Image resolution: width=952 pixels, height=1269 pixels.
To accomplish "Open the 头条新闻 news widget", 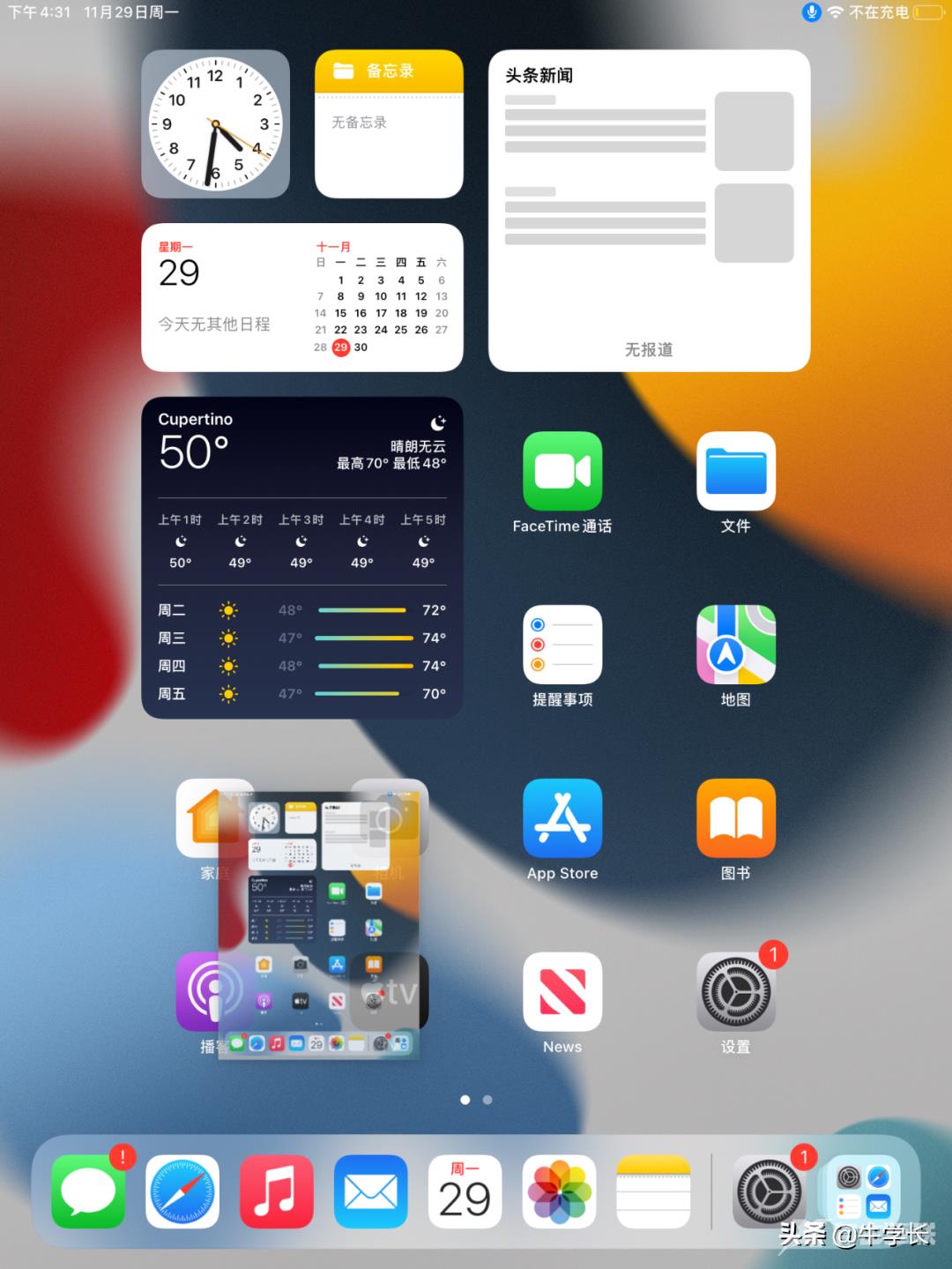I will point(649,211).
